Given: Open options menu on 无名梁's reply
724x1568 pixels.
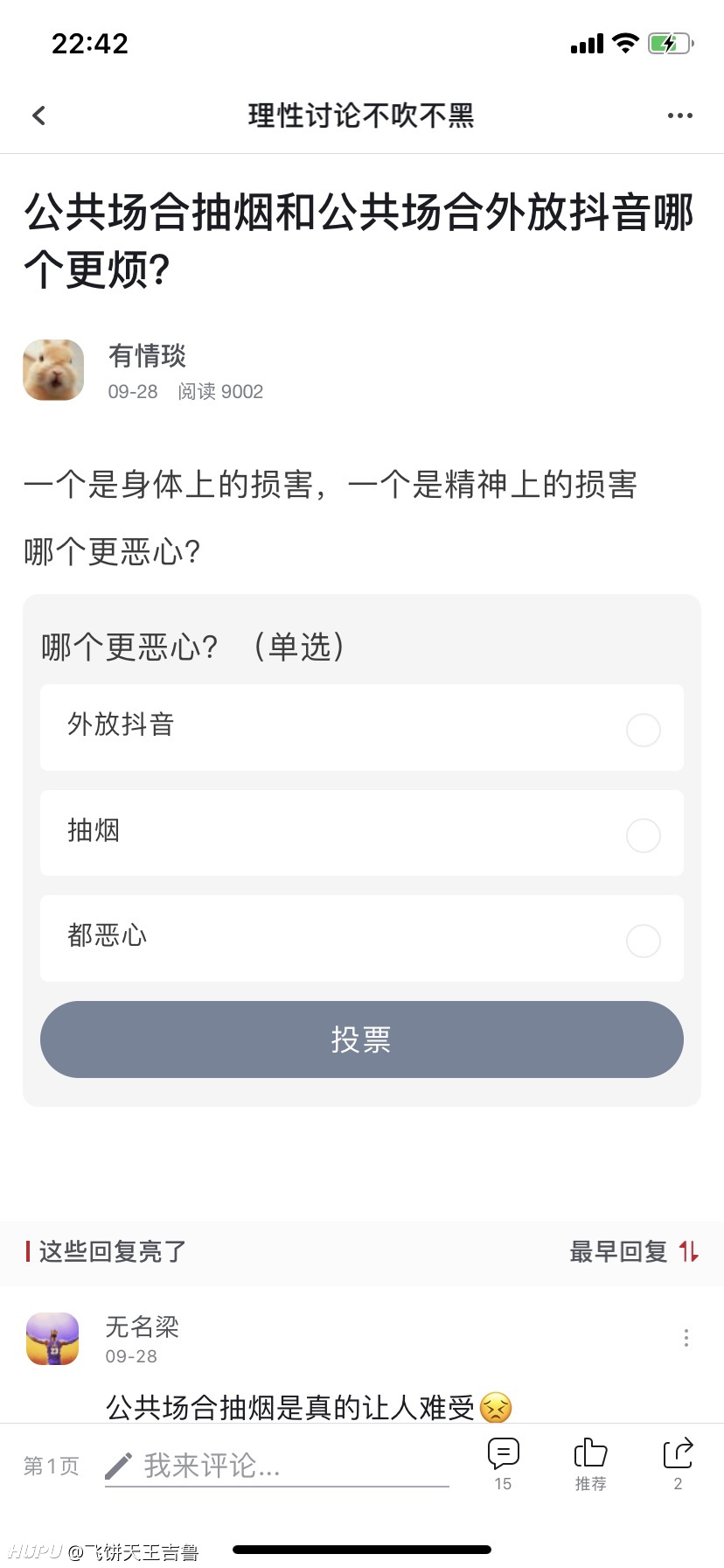Looking at the screenshot, I should click(686, 1338).
